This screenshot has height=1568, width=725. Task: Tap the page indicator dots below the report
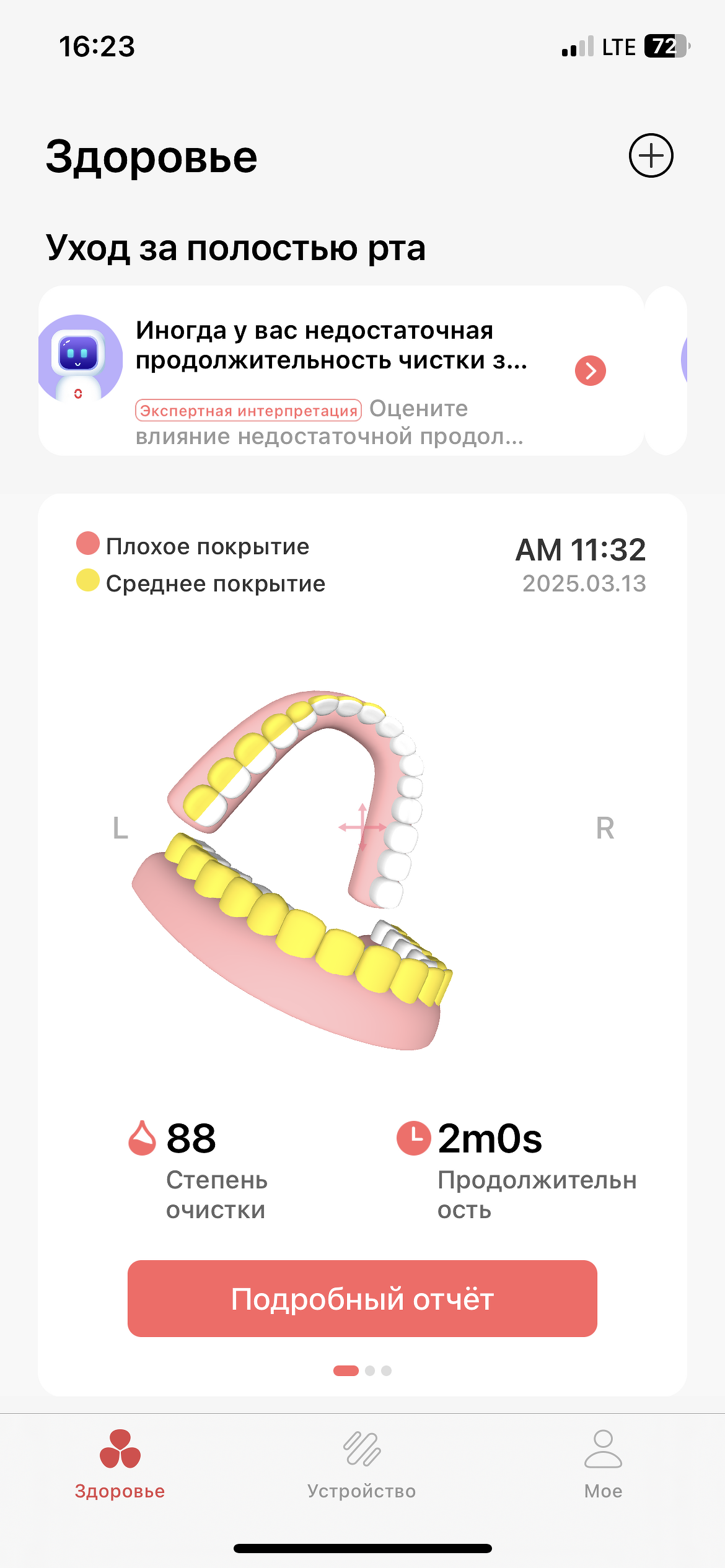[x=362, y=1370]
